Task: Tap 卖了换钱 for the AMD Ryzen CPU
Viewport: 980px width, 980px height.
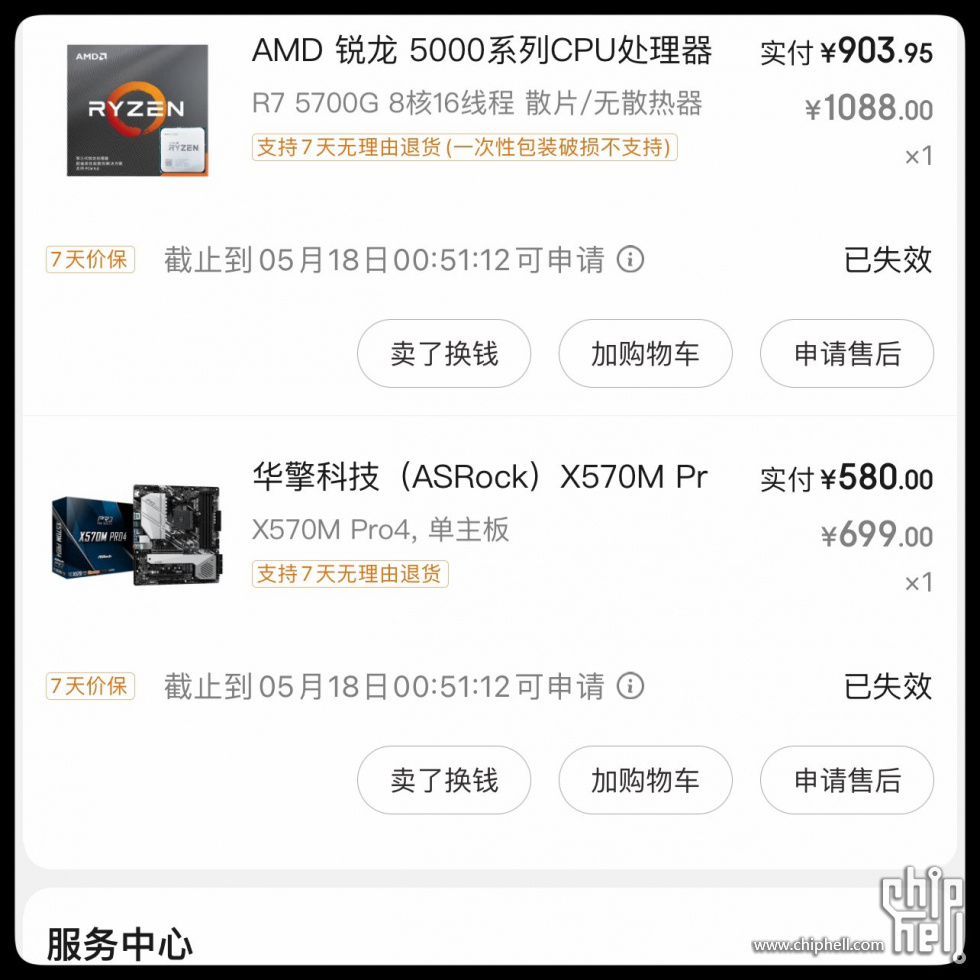Action: point(444,354)
